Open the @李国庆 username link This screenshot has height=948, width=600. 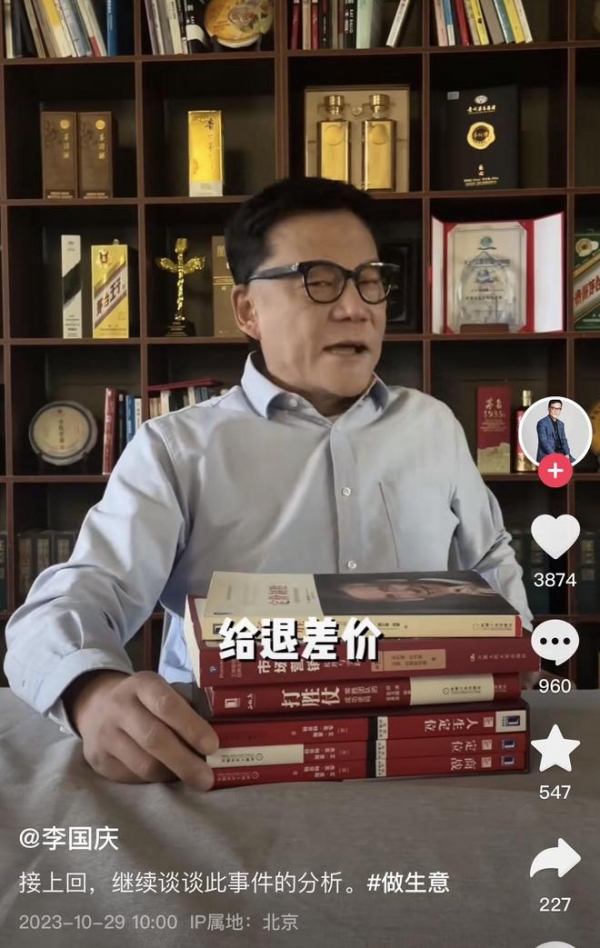click(x=68, y=838)
